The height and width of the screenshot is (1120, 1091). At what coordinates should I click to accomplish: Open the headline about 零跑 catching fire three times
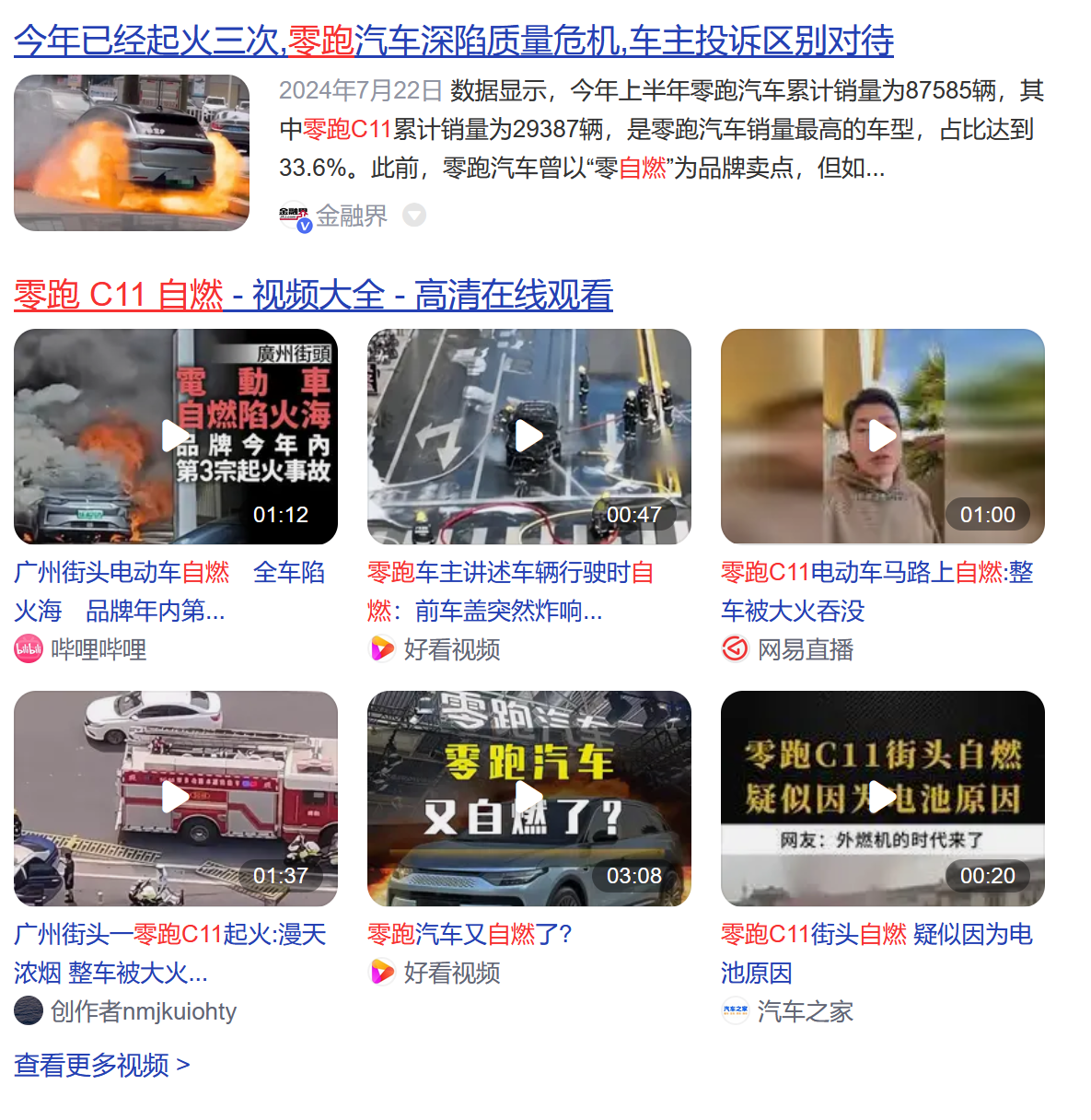pos(453,41)
